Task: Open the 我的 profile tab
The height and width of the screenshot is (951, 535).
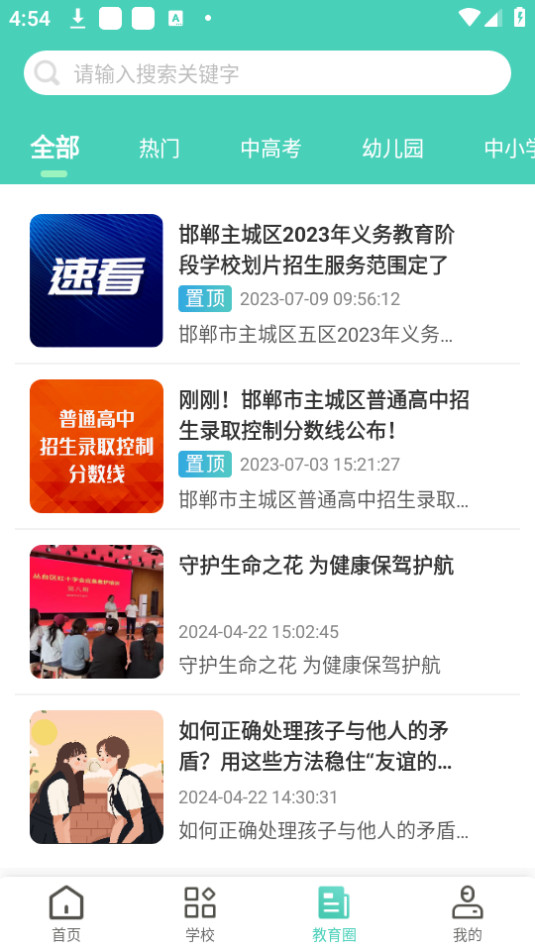Action: 468,914
